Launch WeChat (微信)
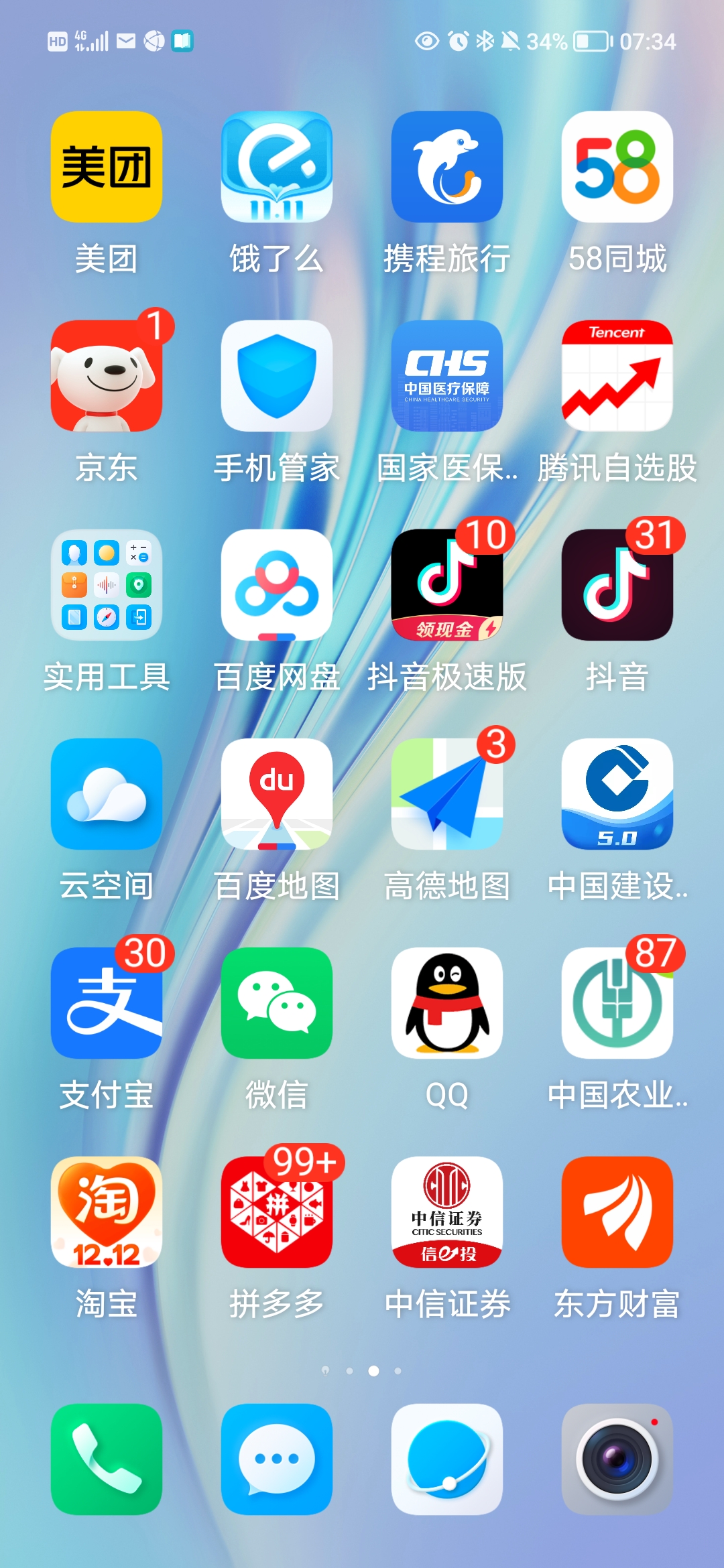 277,1003
